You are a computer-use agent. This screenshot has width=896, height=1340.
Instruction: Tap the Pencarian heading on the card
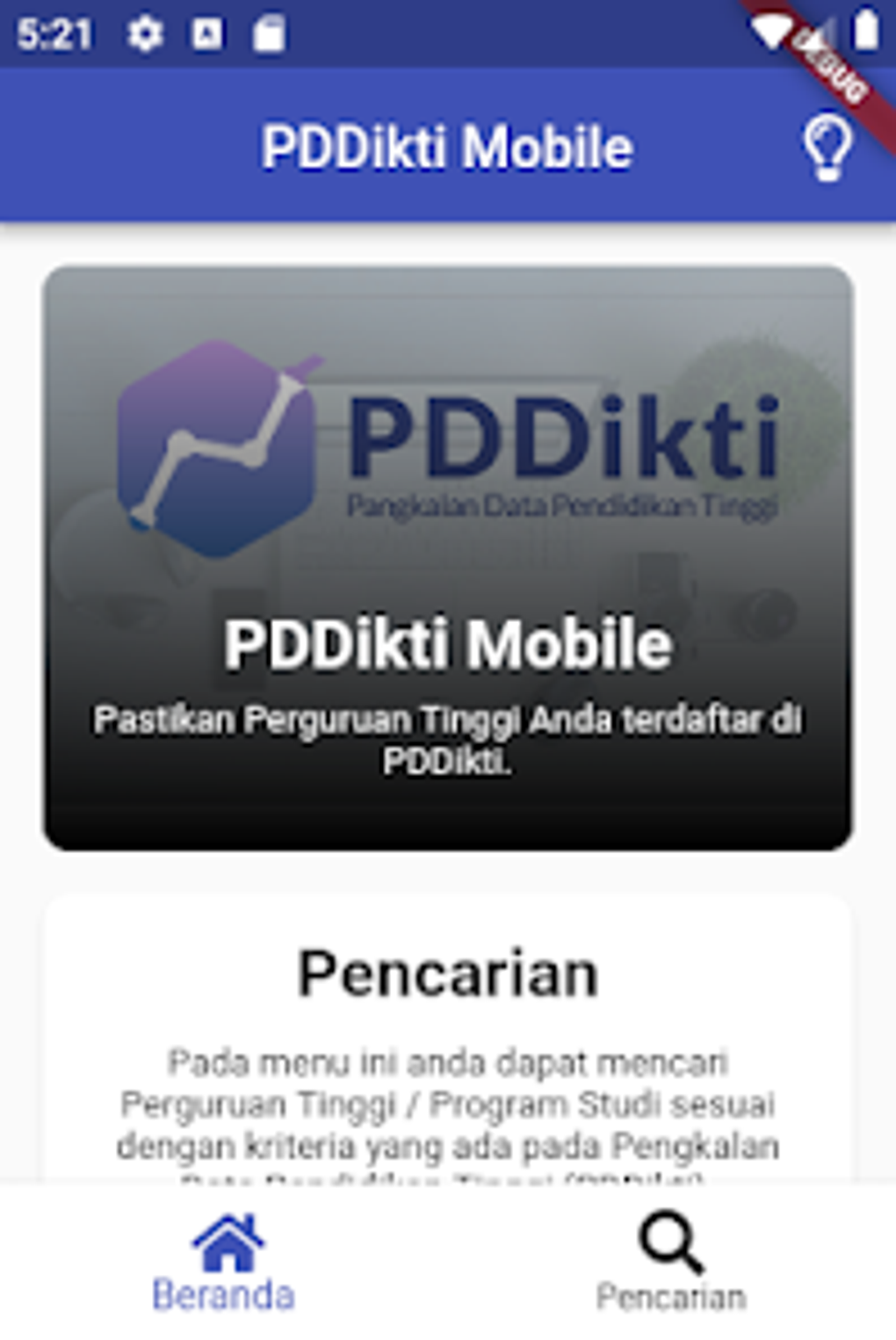(x=447, y=971)
